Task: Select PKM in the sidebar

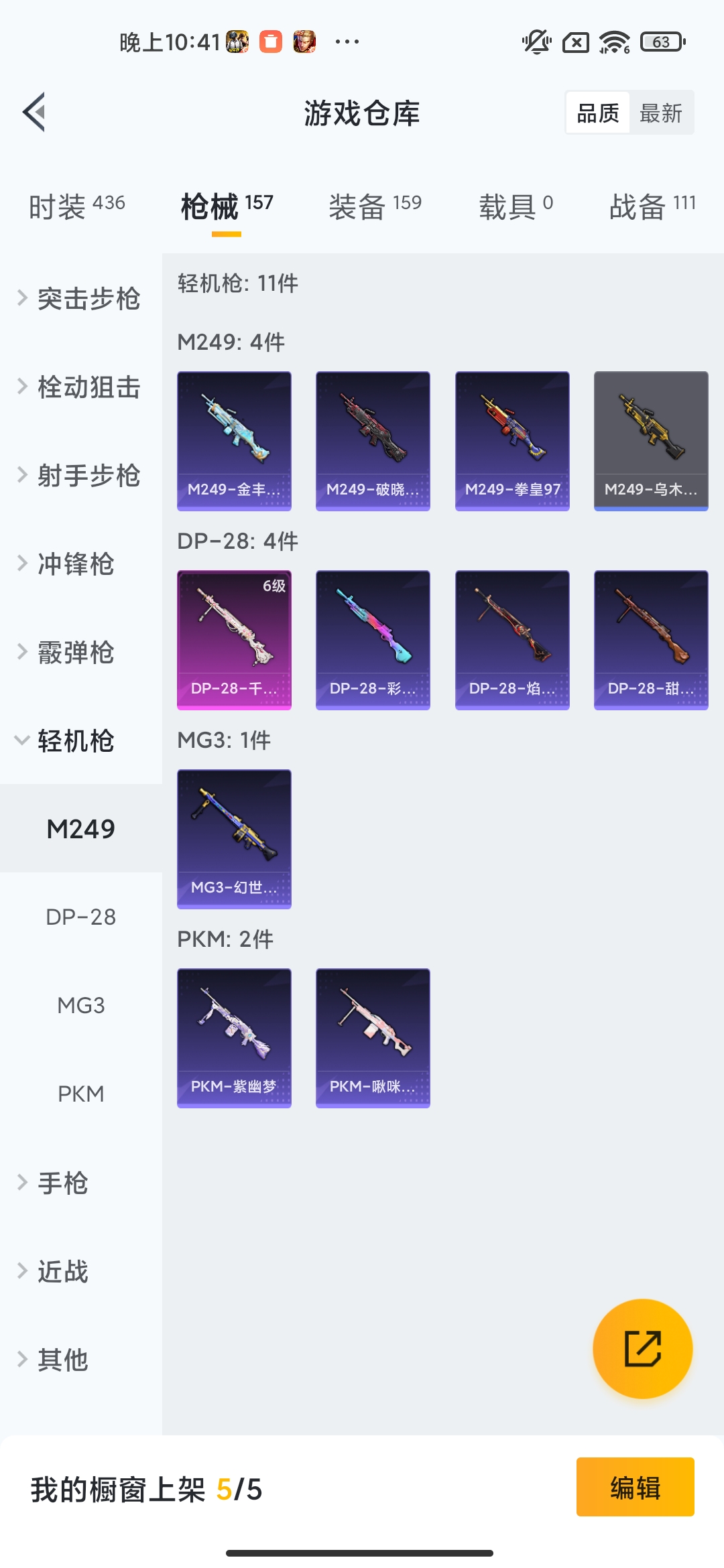Action: [80, 1094]
